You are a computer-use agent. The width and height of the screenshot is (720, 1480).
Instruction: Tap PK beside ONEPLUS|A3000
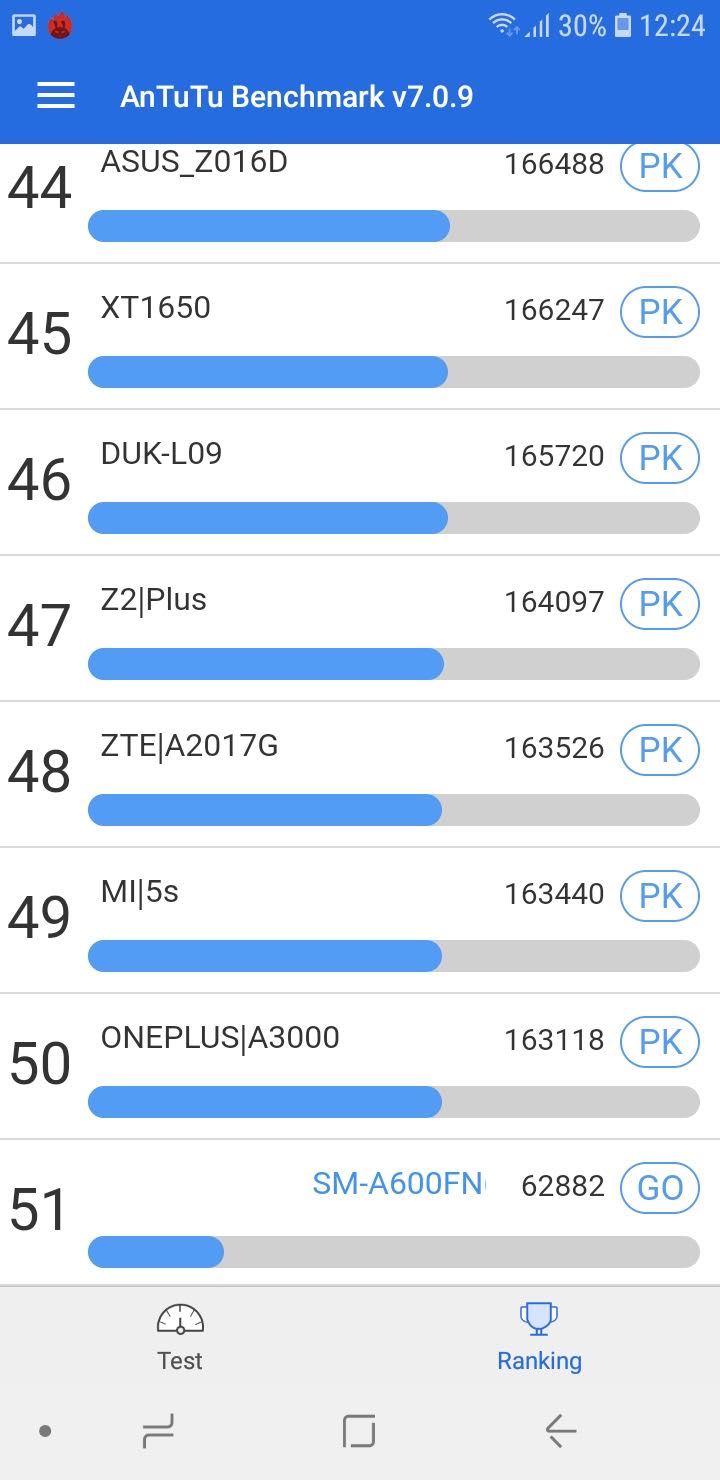660,1042
